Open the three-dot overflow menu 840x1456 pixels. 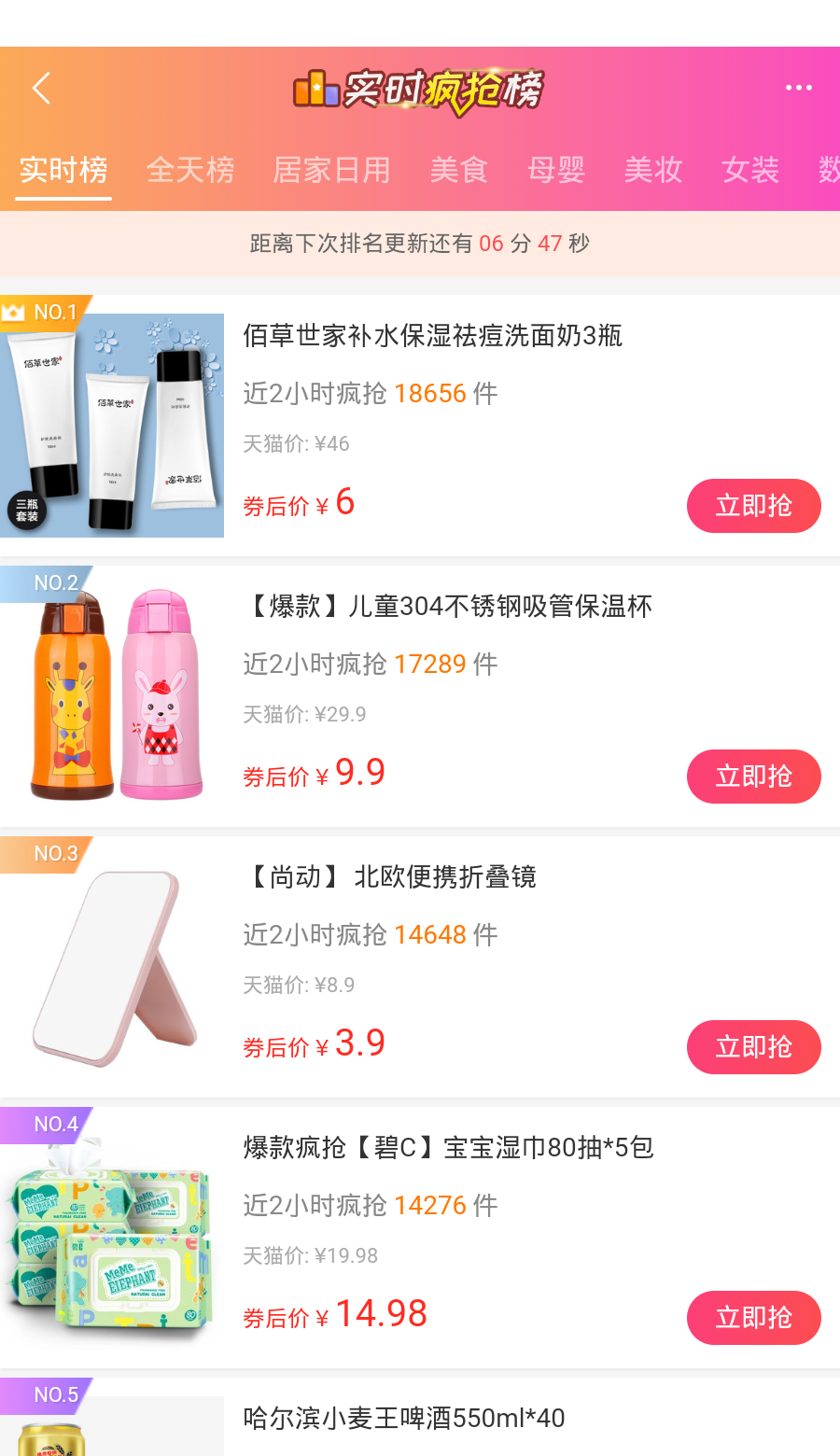point(798,88)
